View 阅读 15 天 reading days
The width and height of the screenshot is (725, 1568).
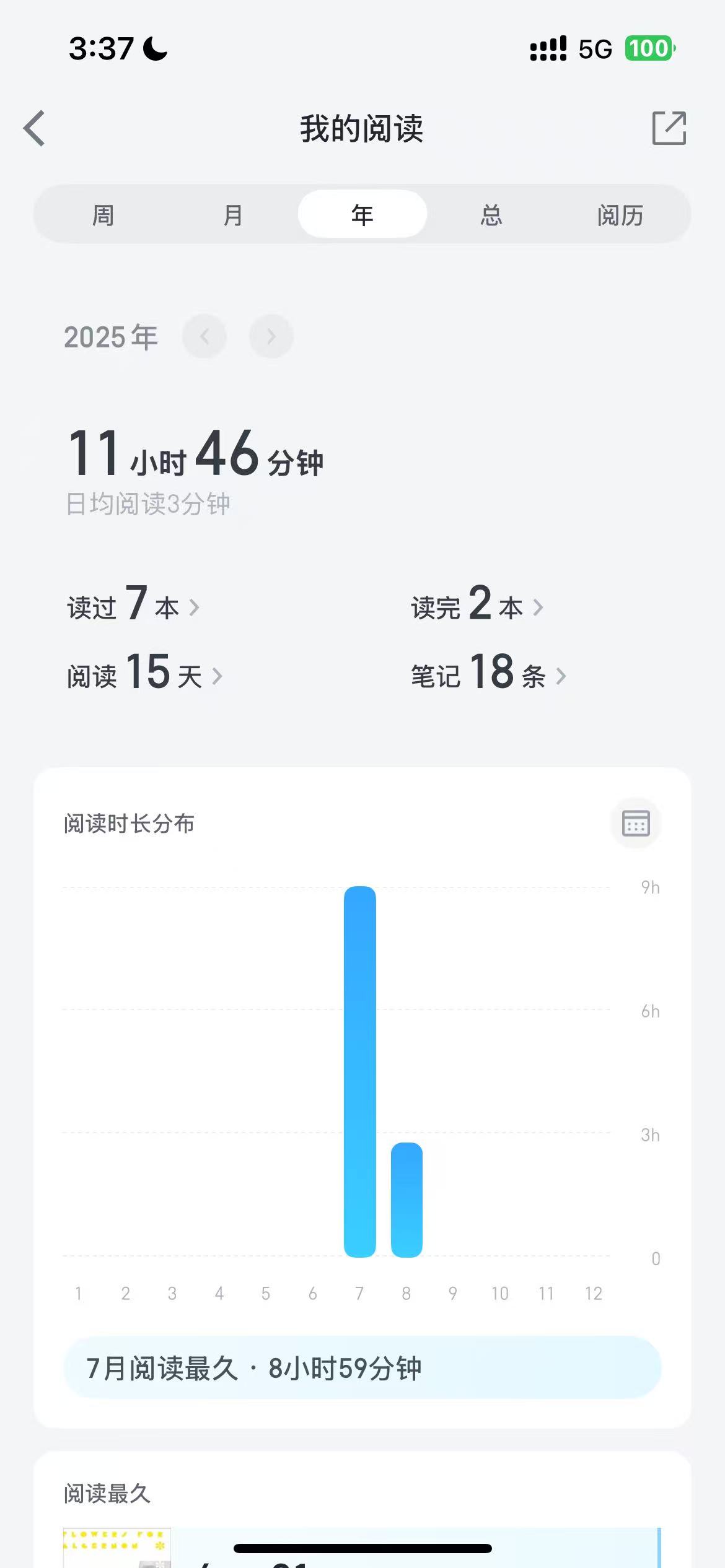point(144,672)
